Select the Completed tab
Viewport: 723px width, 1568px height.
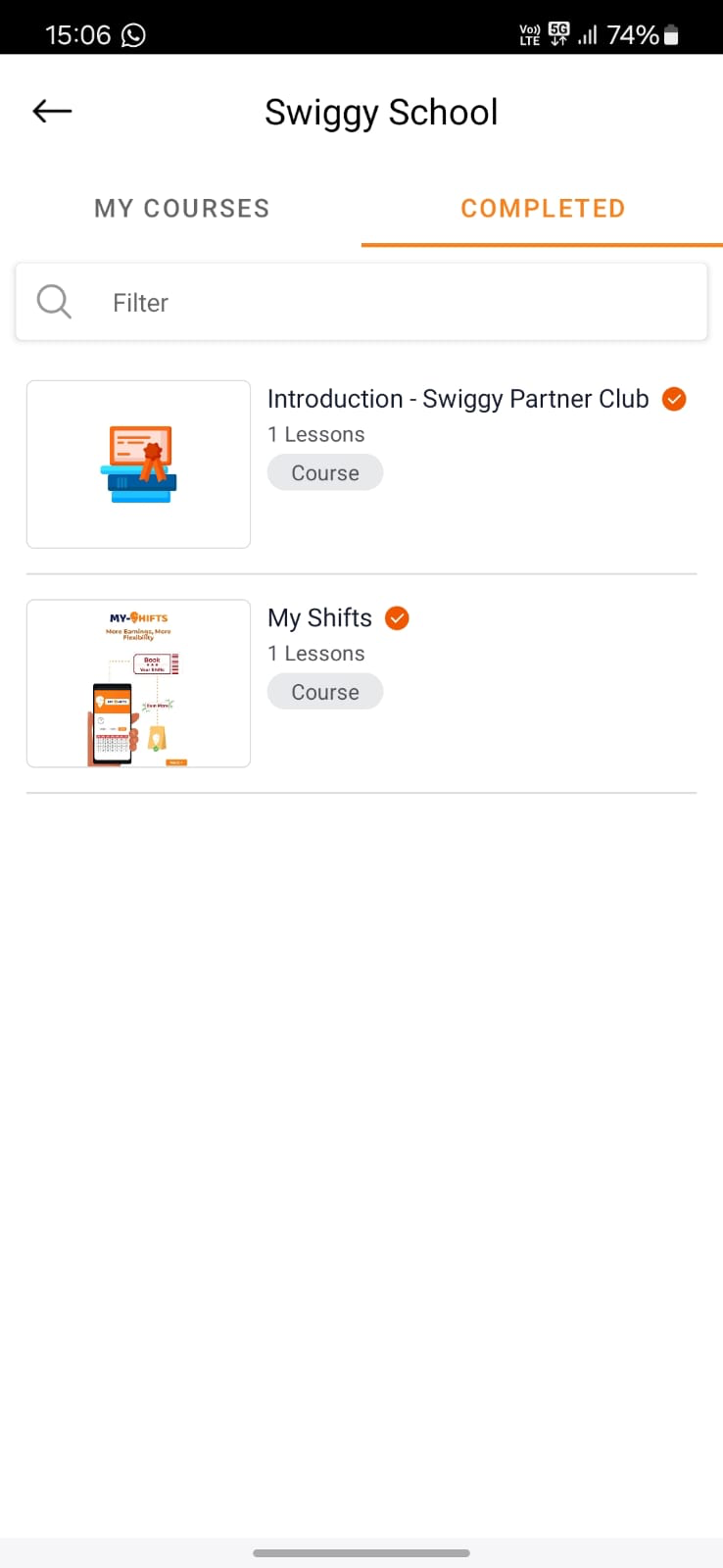coord(542,209)
